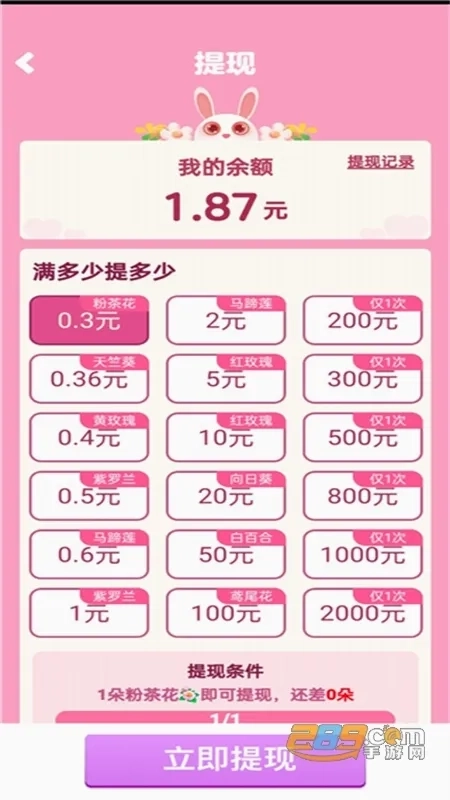The height and width of the screenshot is (800, 450).
Task: Pick the 1000元 option
Action: click(363, 555)
